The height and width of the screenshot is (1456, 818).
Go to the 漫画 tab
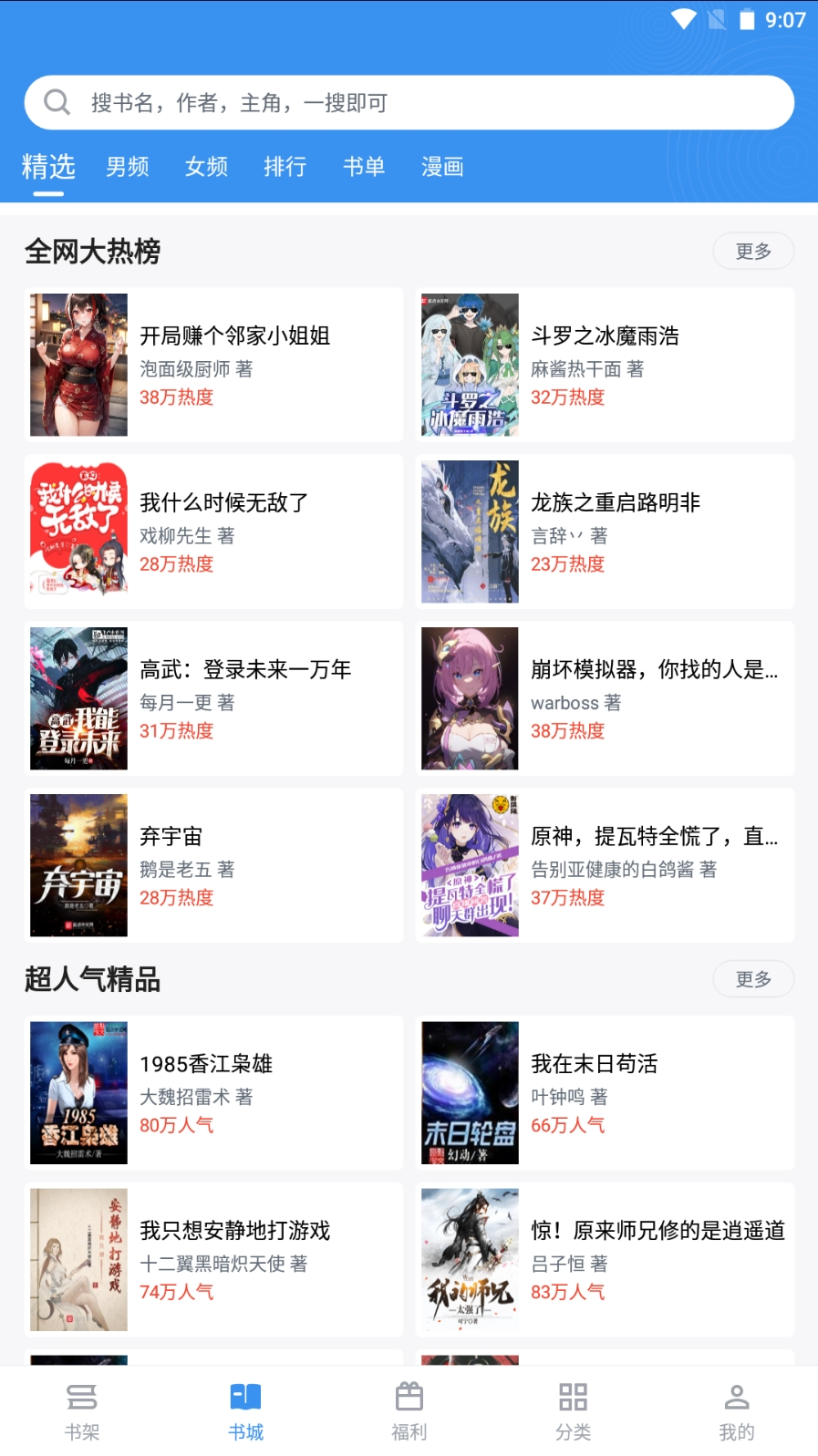click(x=442, y=167)
